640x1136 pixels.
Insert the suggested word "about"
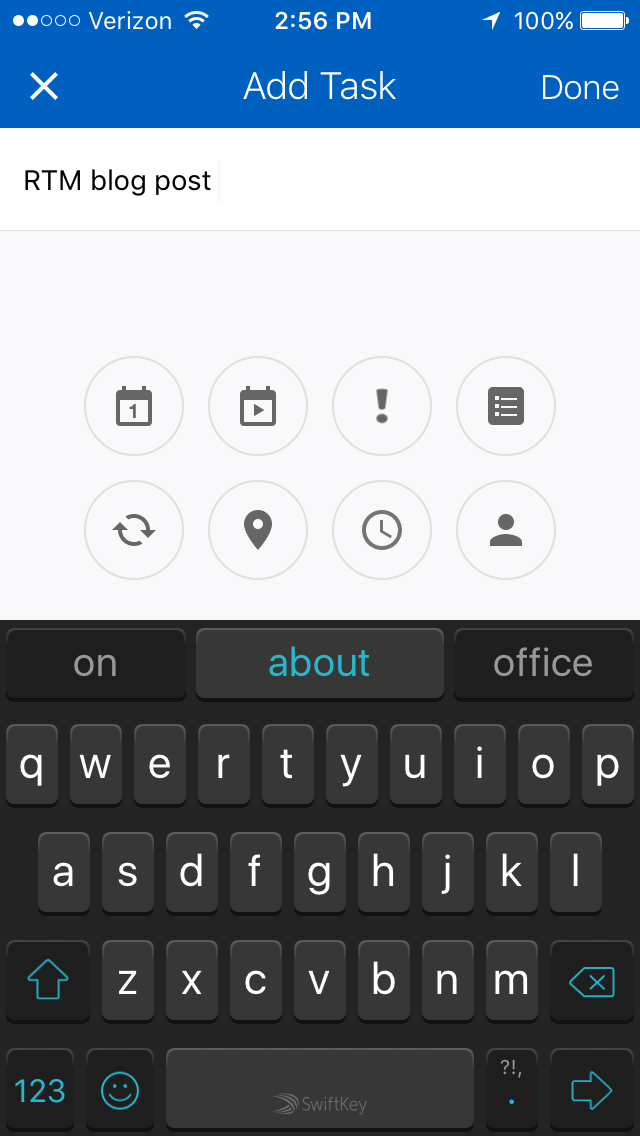coord(320,663)
